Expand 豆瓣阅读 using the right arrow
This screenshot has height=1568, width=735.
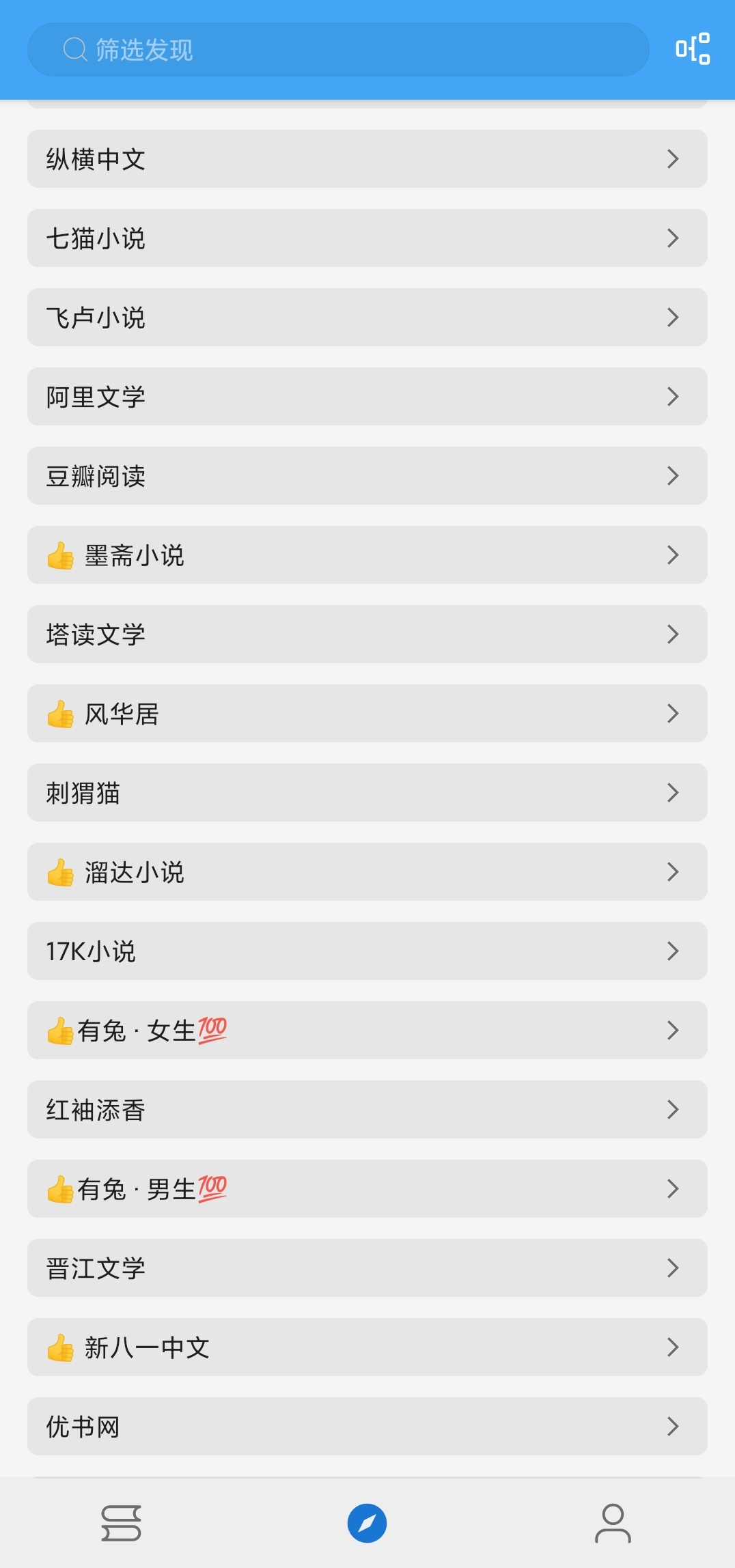673,475
